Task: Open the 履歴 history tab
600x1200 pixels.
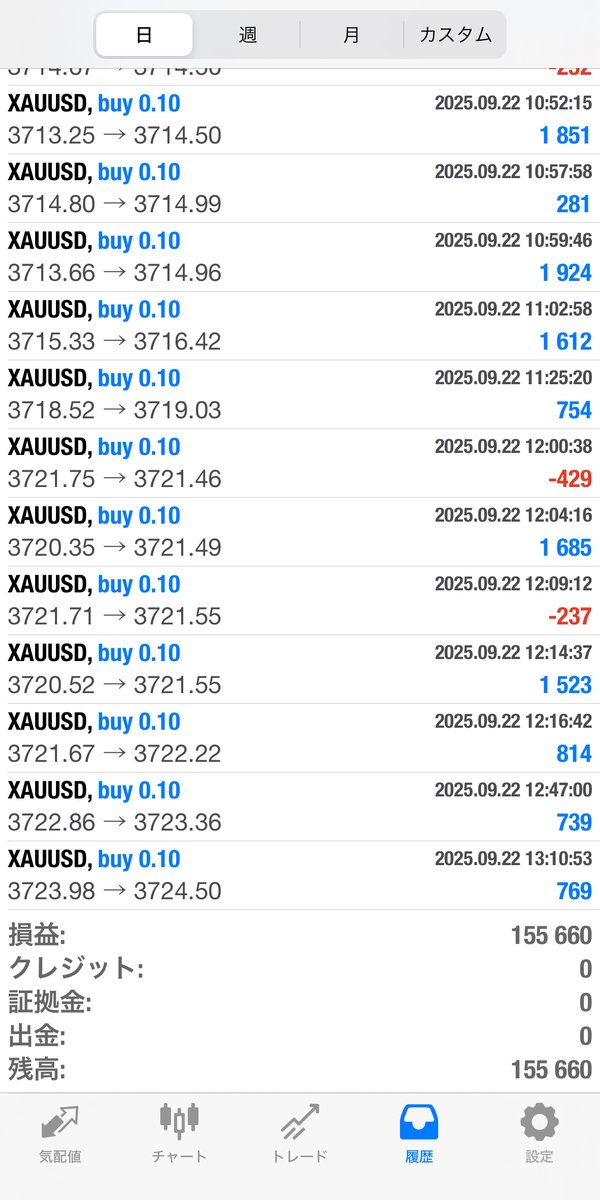Action: (420, 1134)
